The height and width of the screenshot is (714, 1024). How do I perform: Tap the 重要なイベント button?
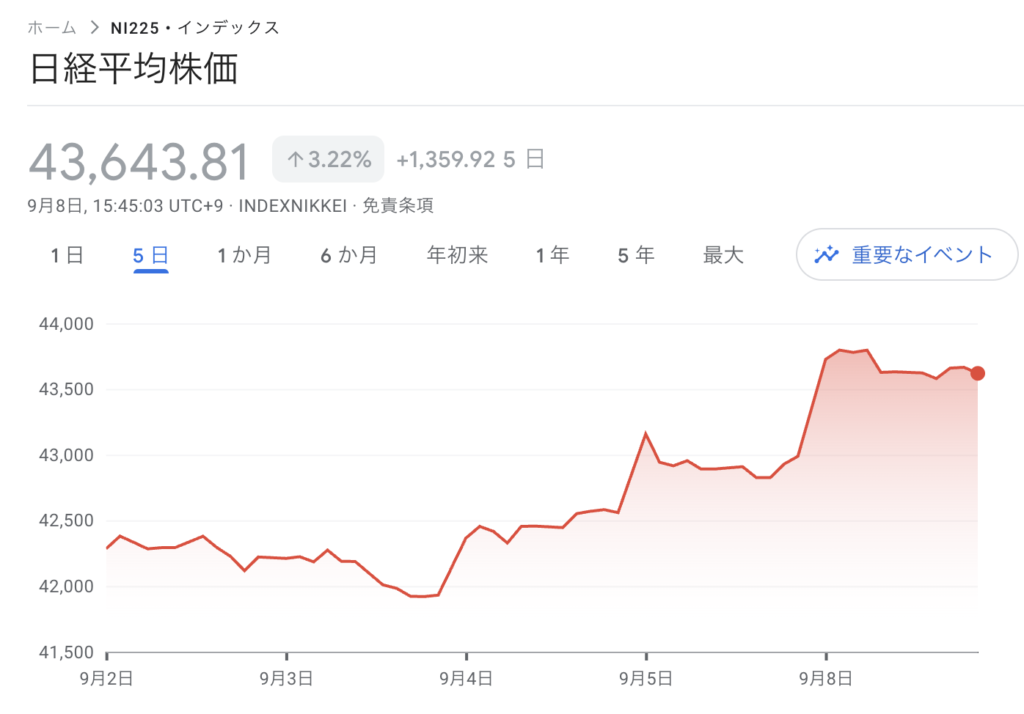pos(906,255)
